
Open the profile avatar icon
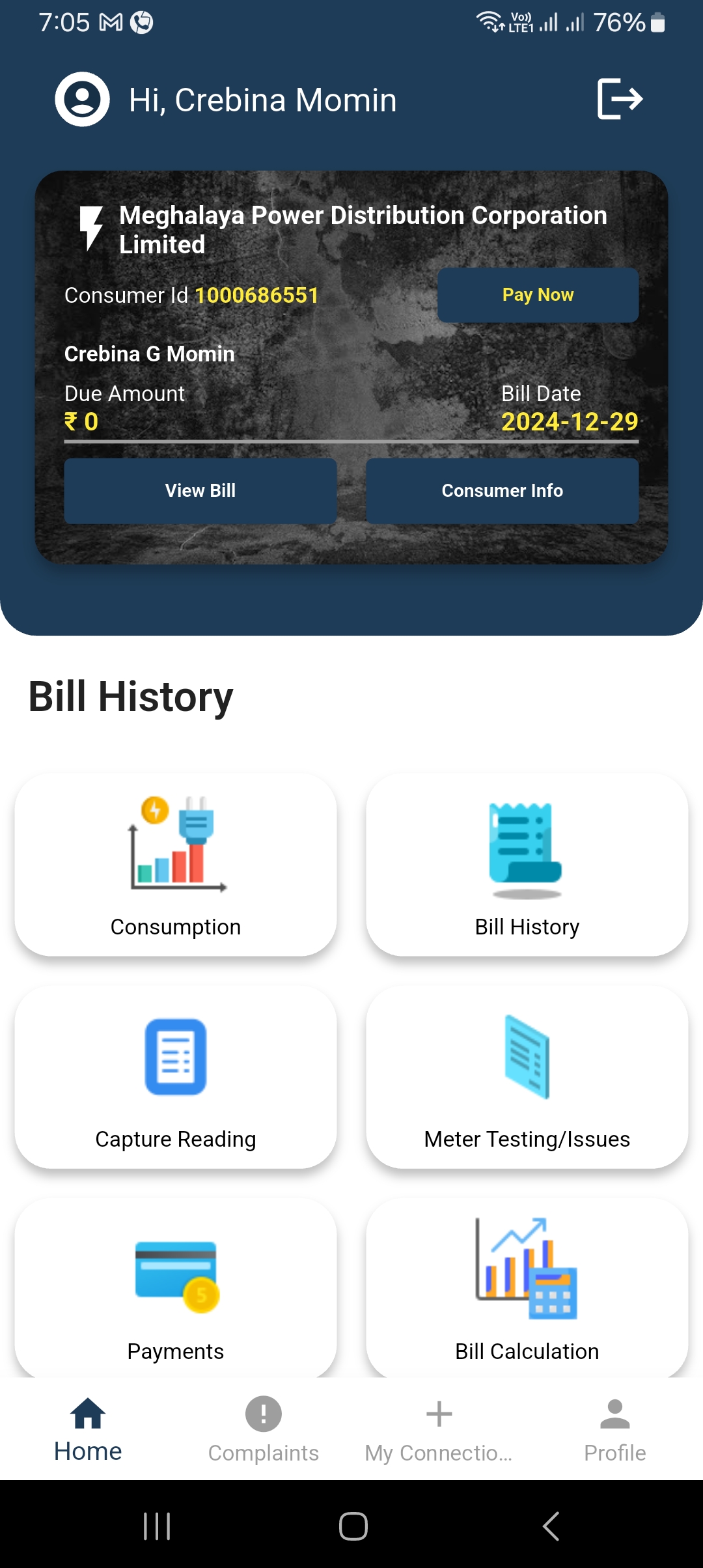click(x=82, y=99)
